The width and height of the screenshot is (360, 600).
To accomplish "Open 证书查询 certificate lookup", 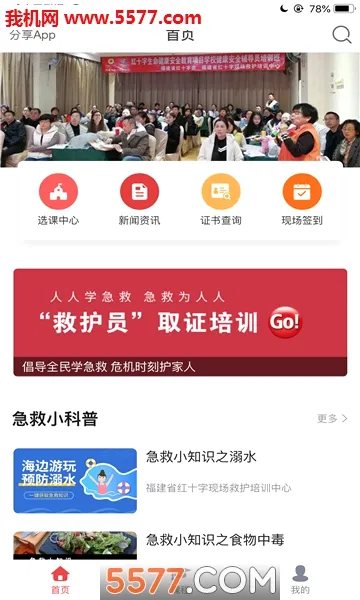I will coord(221,199).
